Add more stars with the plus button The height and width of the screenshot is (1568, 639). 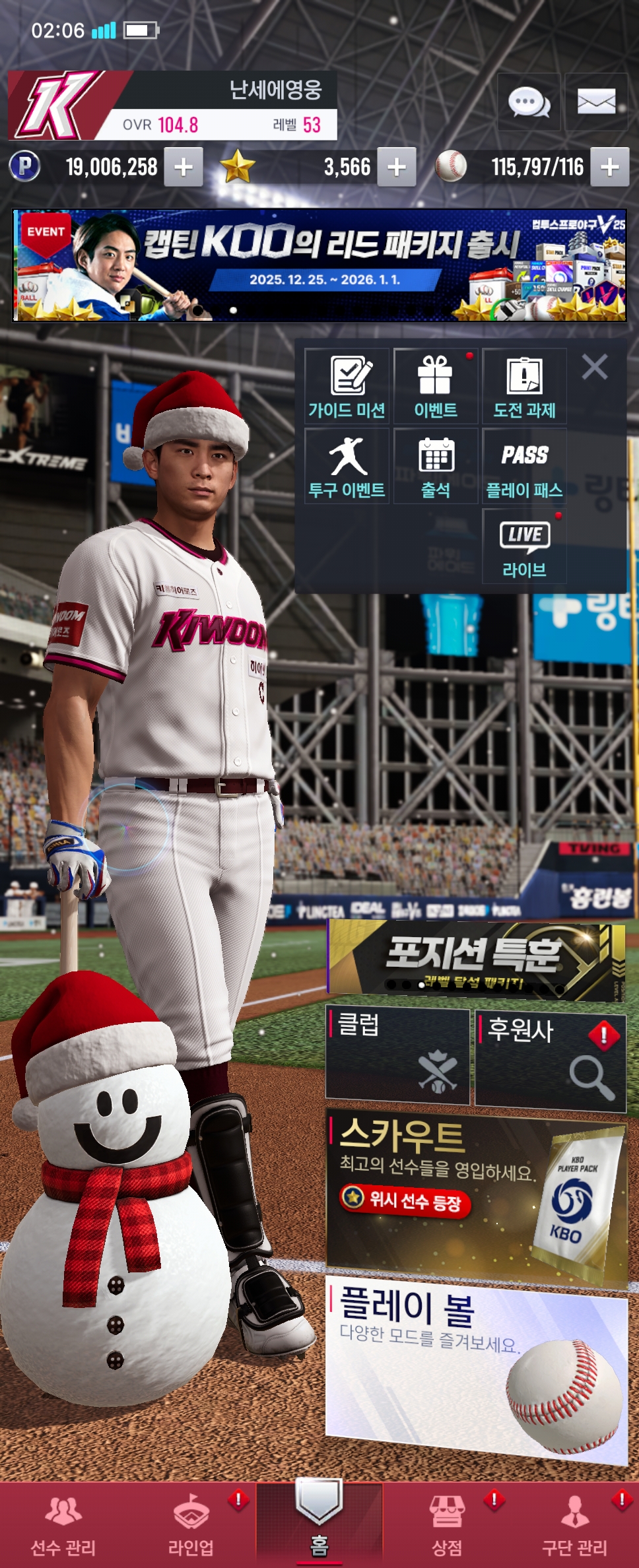(x=396, y=167)
